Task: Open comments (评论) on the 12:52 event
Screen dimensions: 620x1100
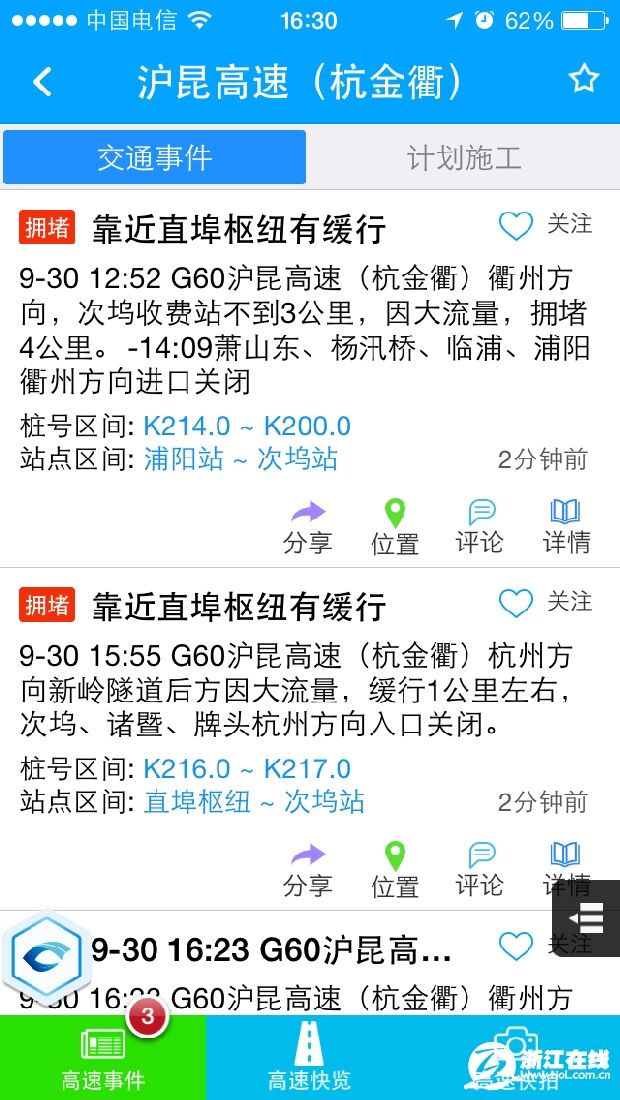Action: point(480,527)
